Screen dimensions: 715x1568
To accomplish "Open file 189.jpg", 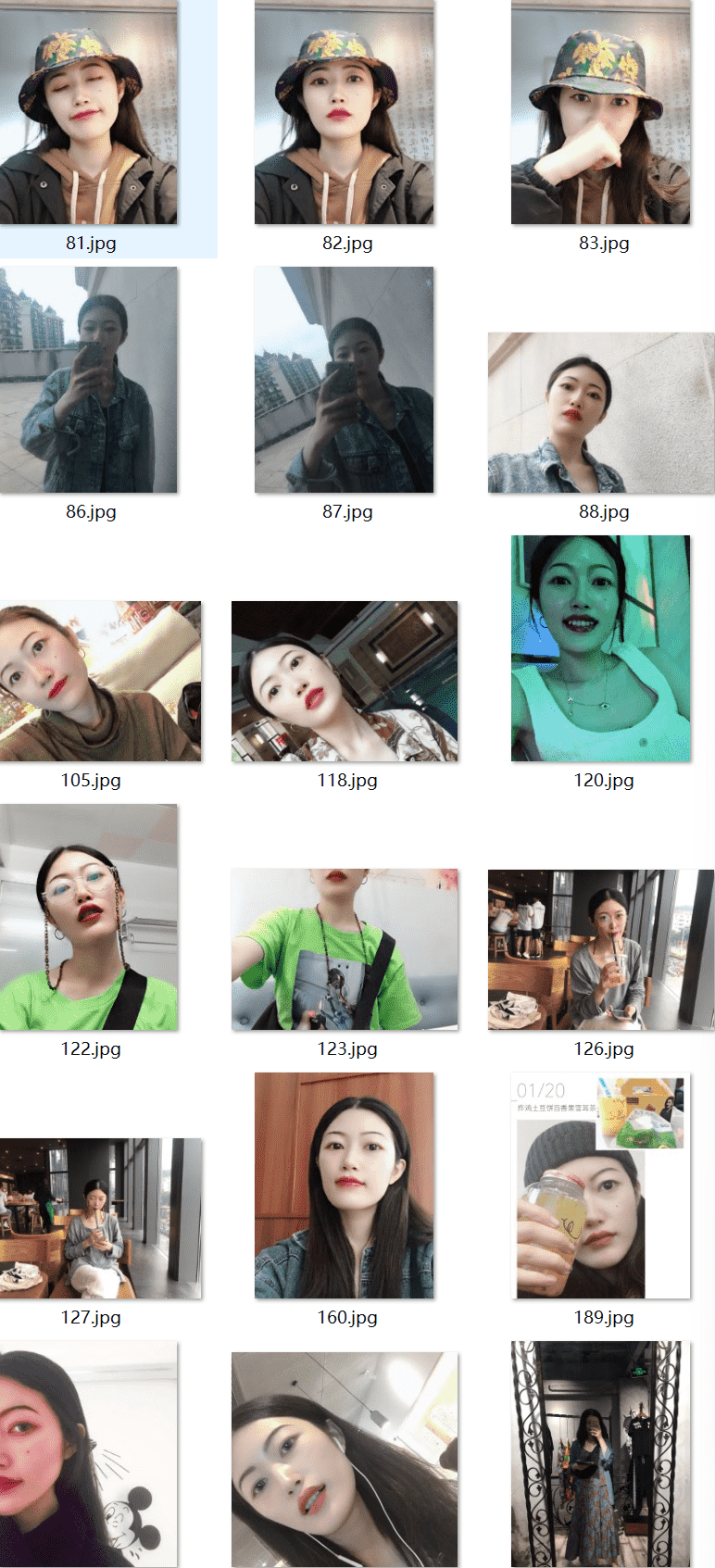I will pos(600,1185).
